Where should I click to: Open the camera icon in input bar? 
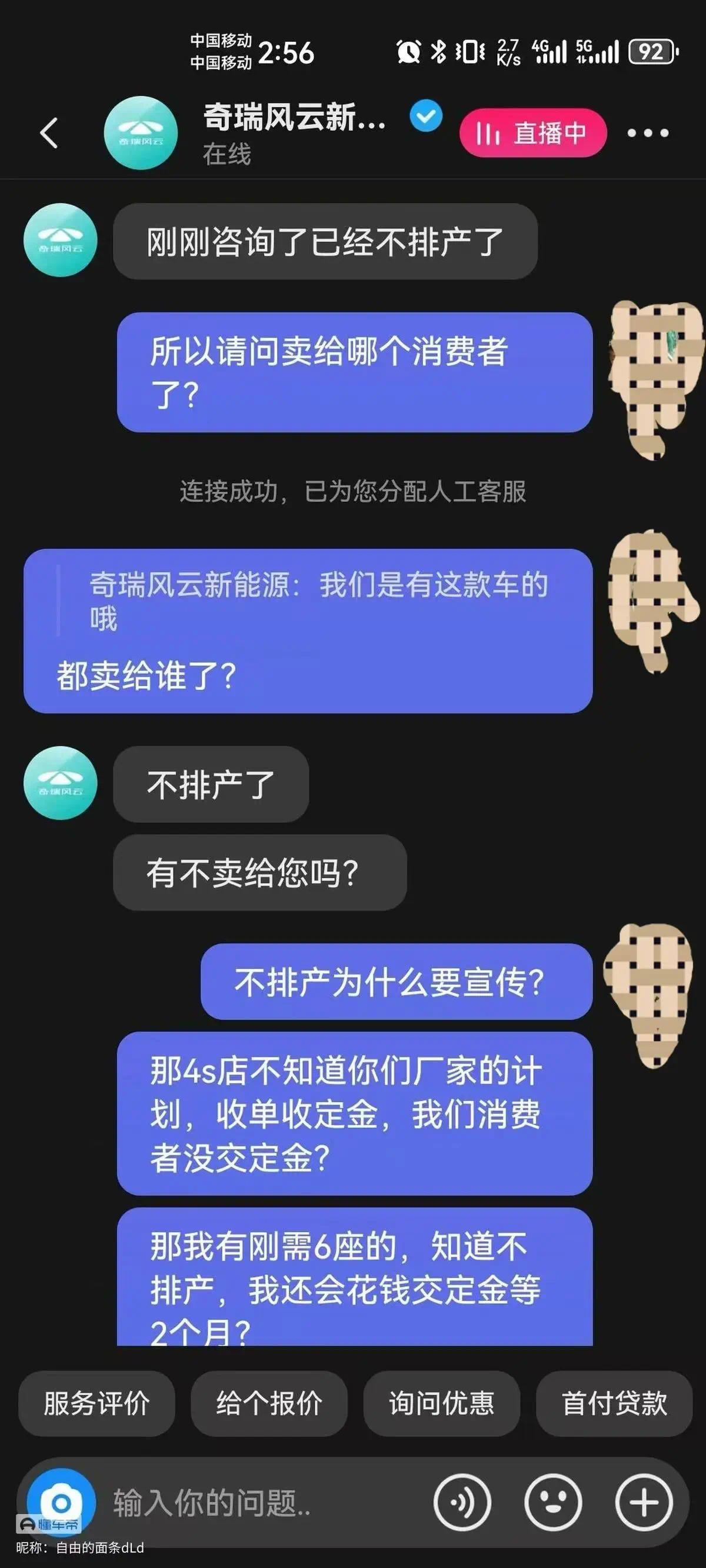coord(61,1501)
